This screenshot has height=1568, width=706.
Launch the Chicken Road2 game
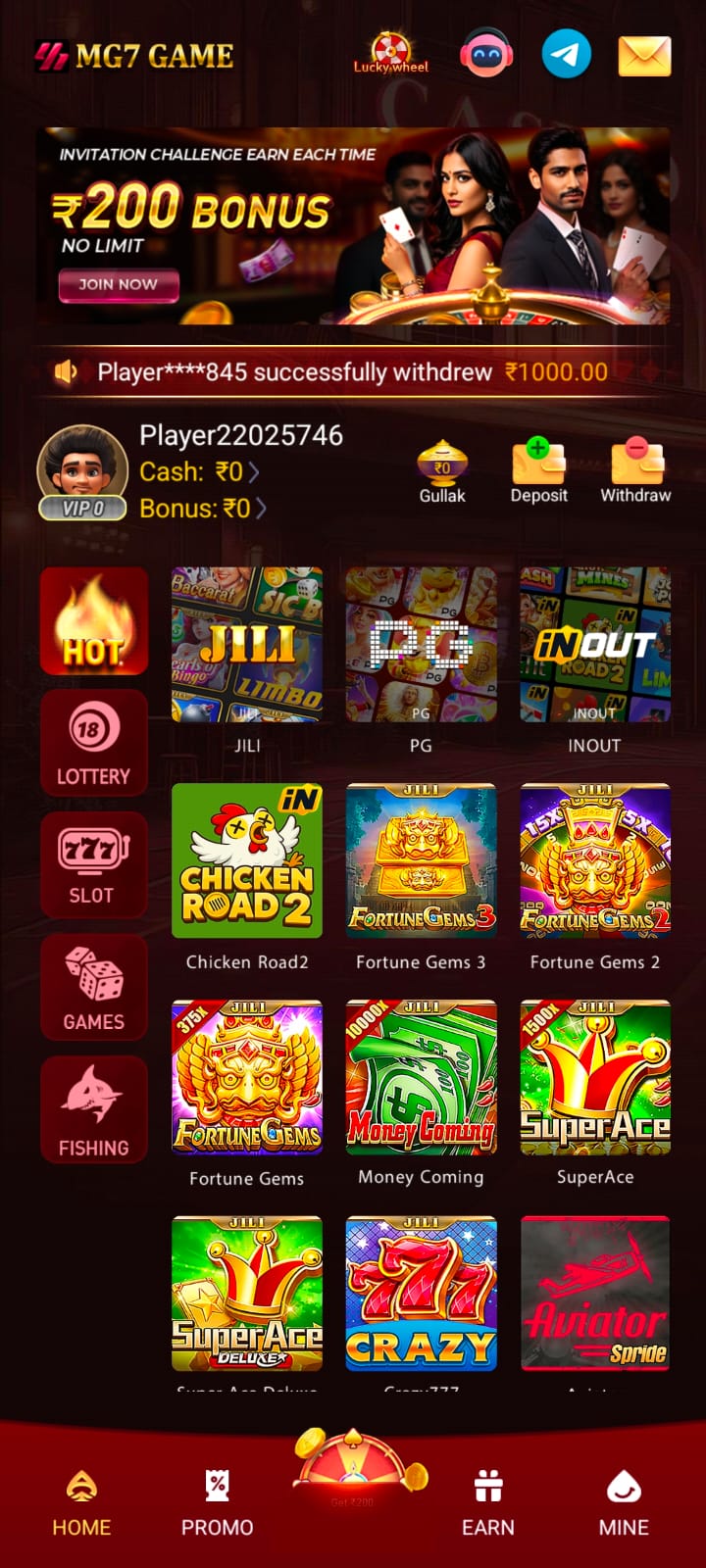(247, 860)
